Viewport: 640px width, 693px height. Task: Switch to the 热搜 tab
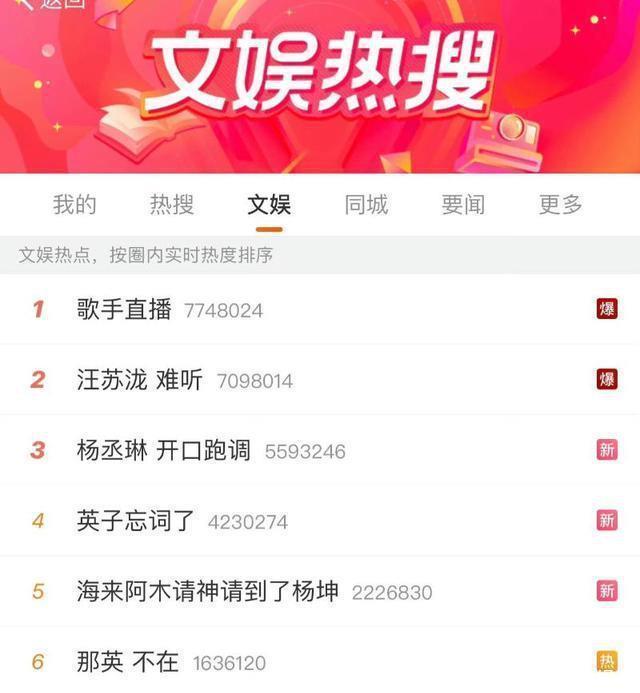click(x=172, y=205)
